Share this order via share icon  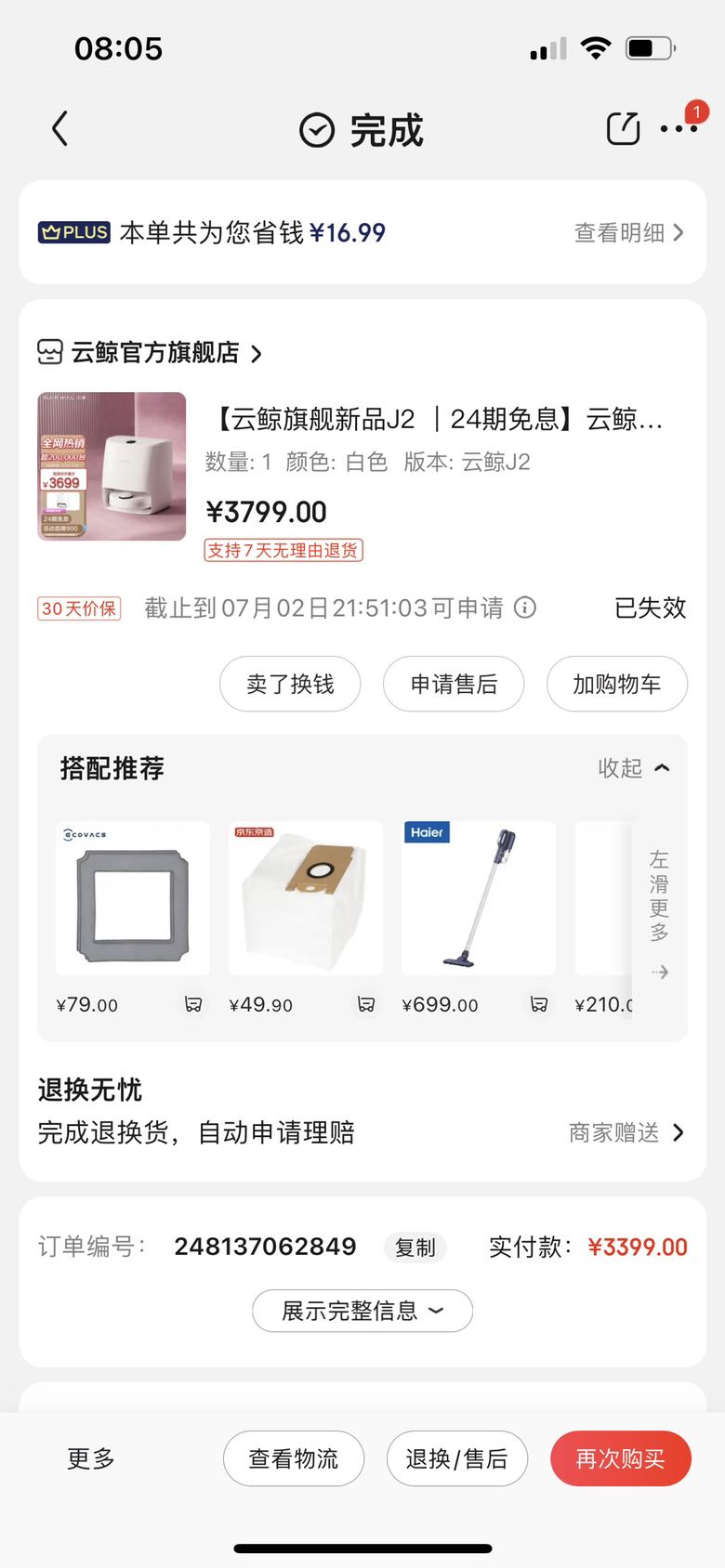click(623, 128)
